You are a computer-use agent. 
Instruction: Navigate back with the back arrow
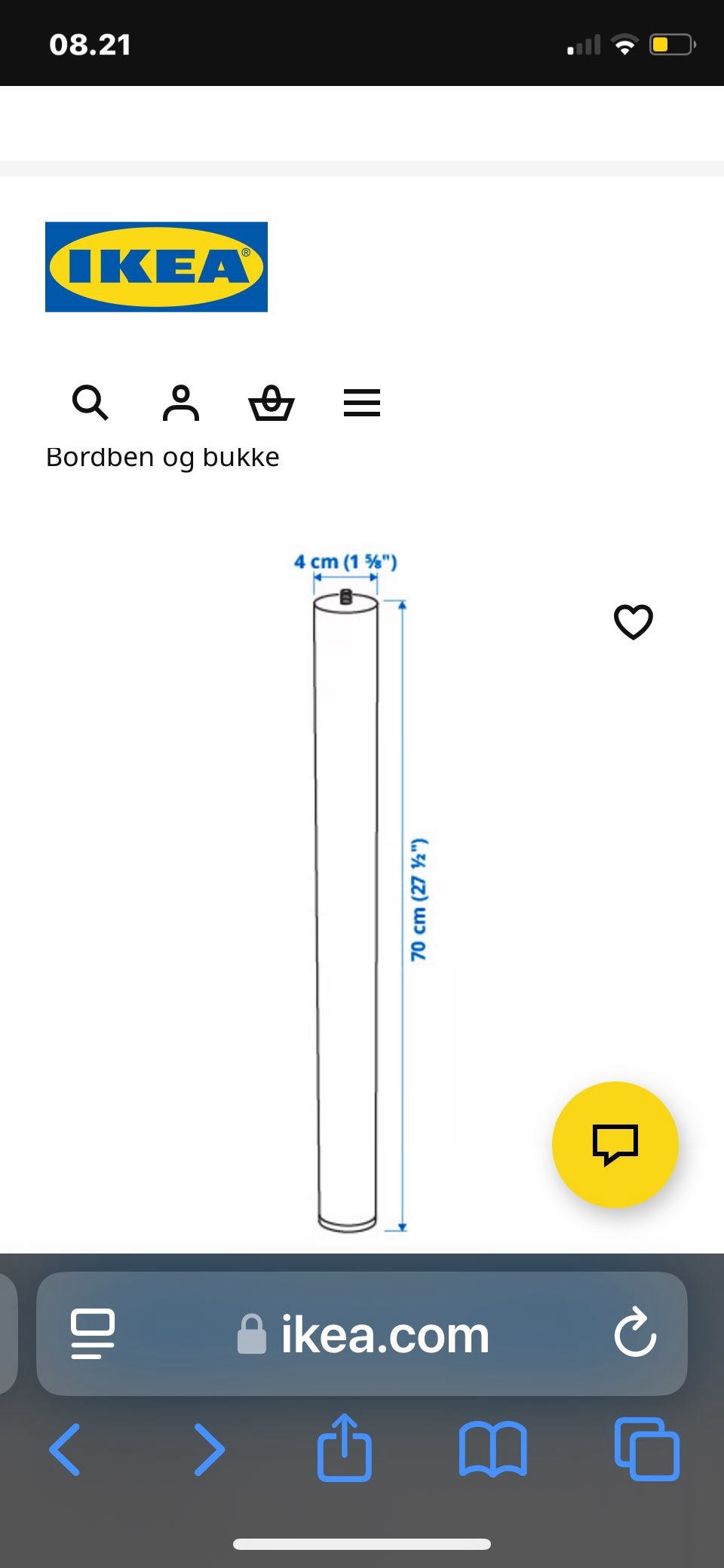pos(65,1450)
